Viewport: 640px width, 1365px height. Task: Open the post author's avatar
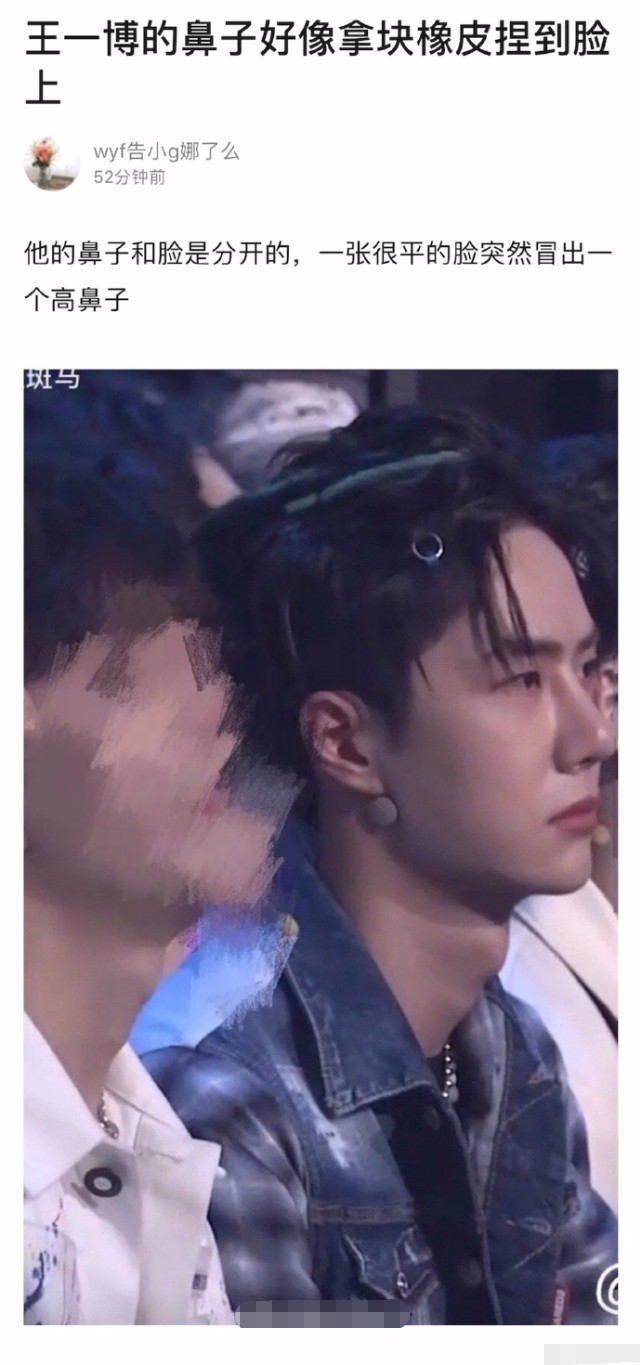click(x=51, y=163)
